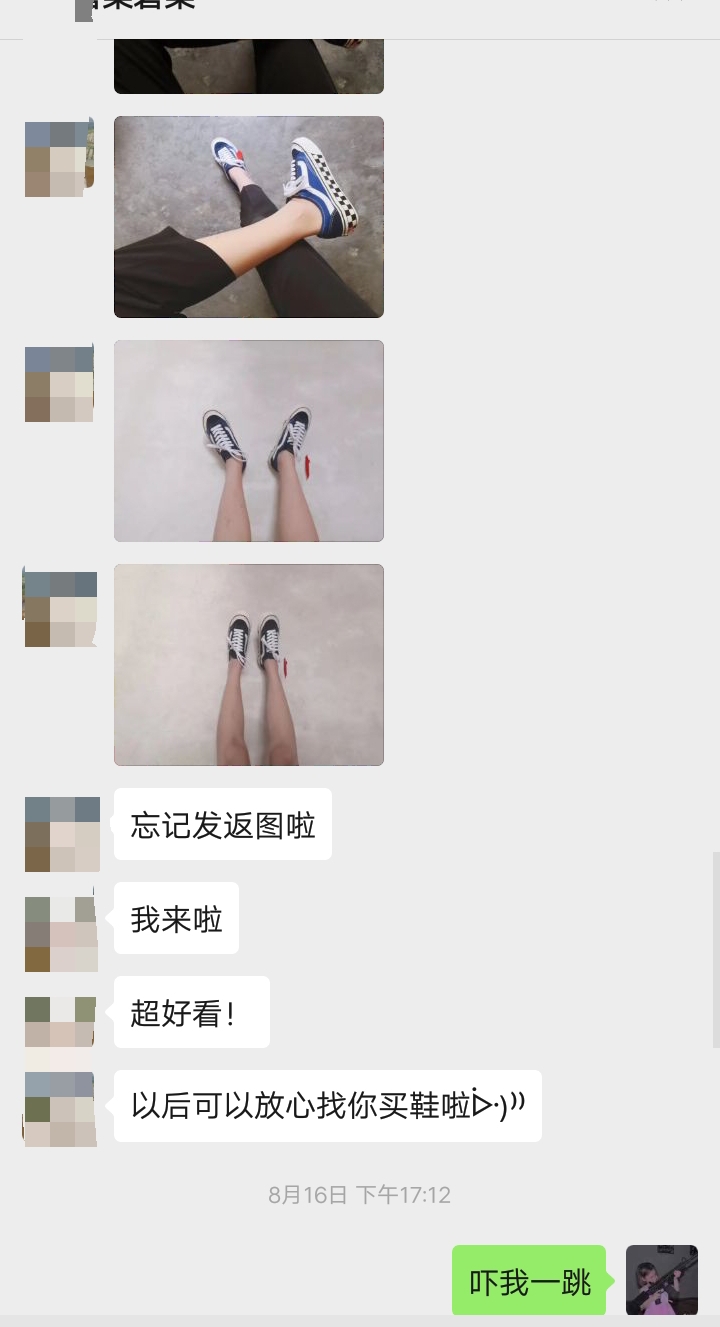The height and width of the screenshot is (1327, 720).
Task: View the standing black sneakers photo
Action: coord(248,664)
